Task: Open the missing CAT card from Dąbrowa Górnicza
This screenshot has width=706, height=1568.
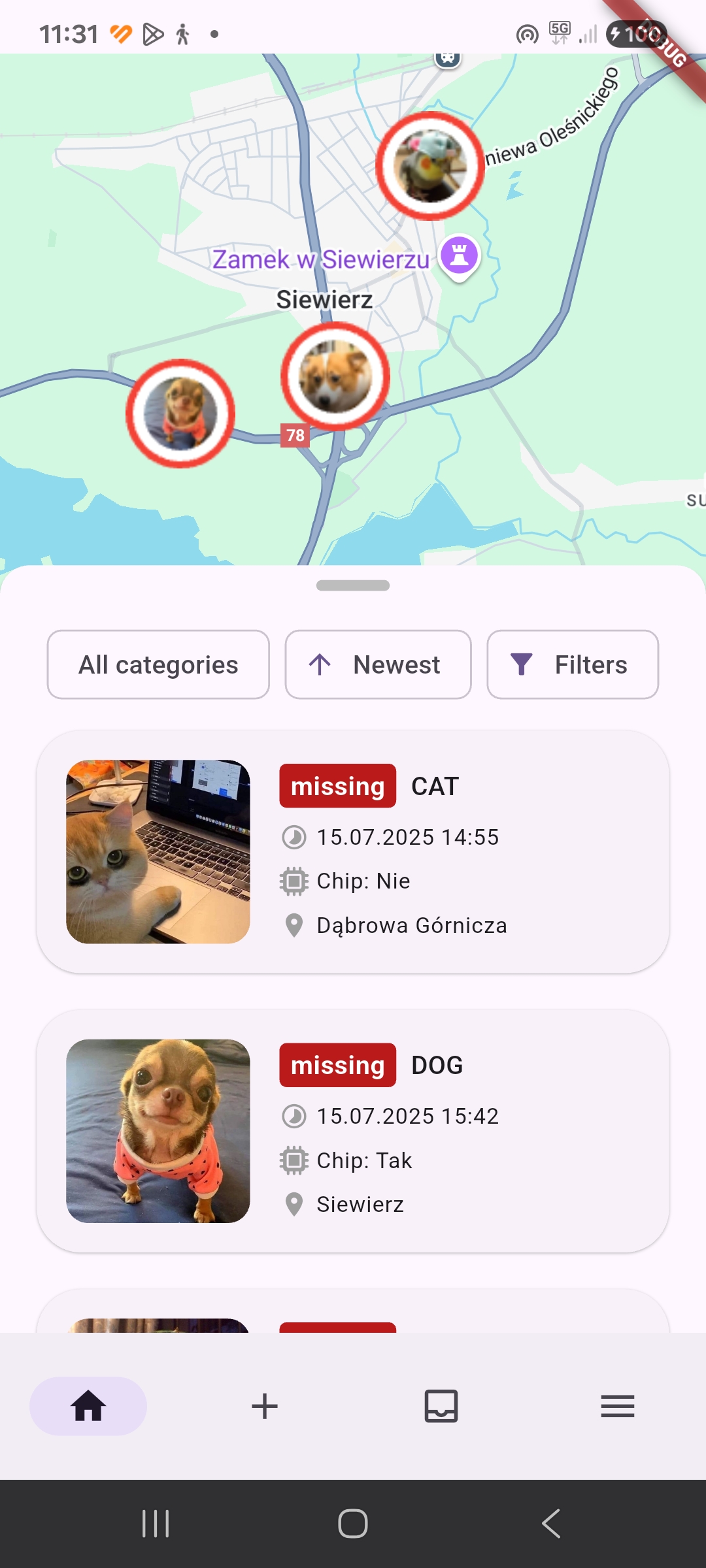Action: tap(353, 852)
